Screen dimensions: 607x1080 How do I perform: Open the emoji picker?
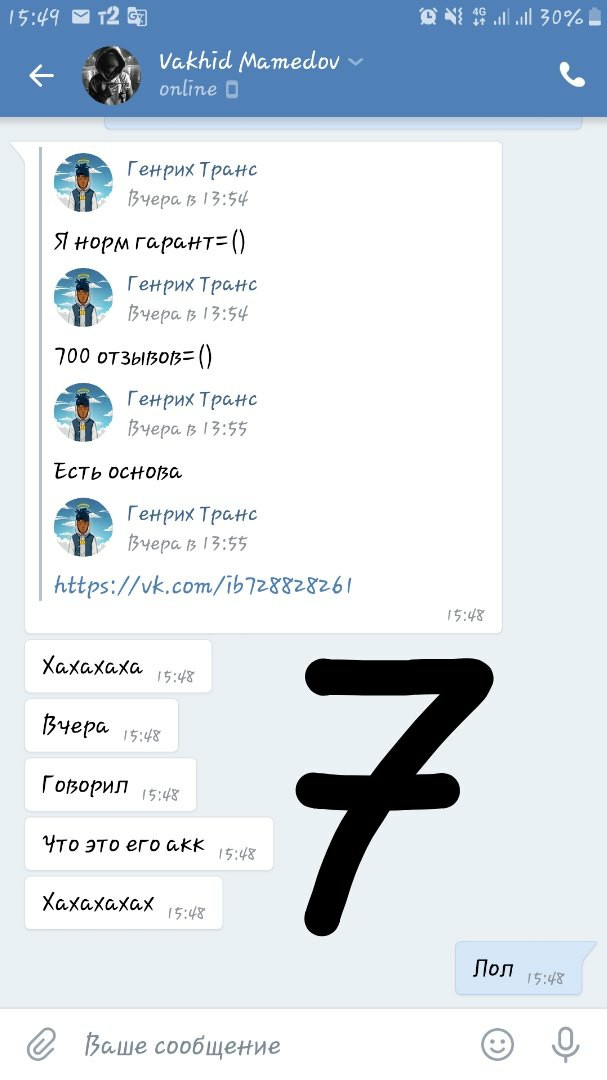click(x=497, y=1045)
